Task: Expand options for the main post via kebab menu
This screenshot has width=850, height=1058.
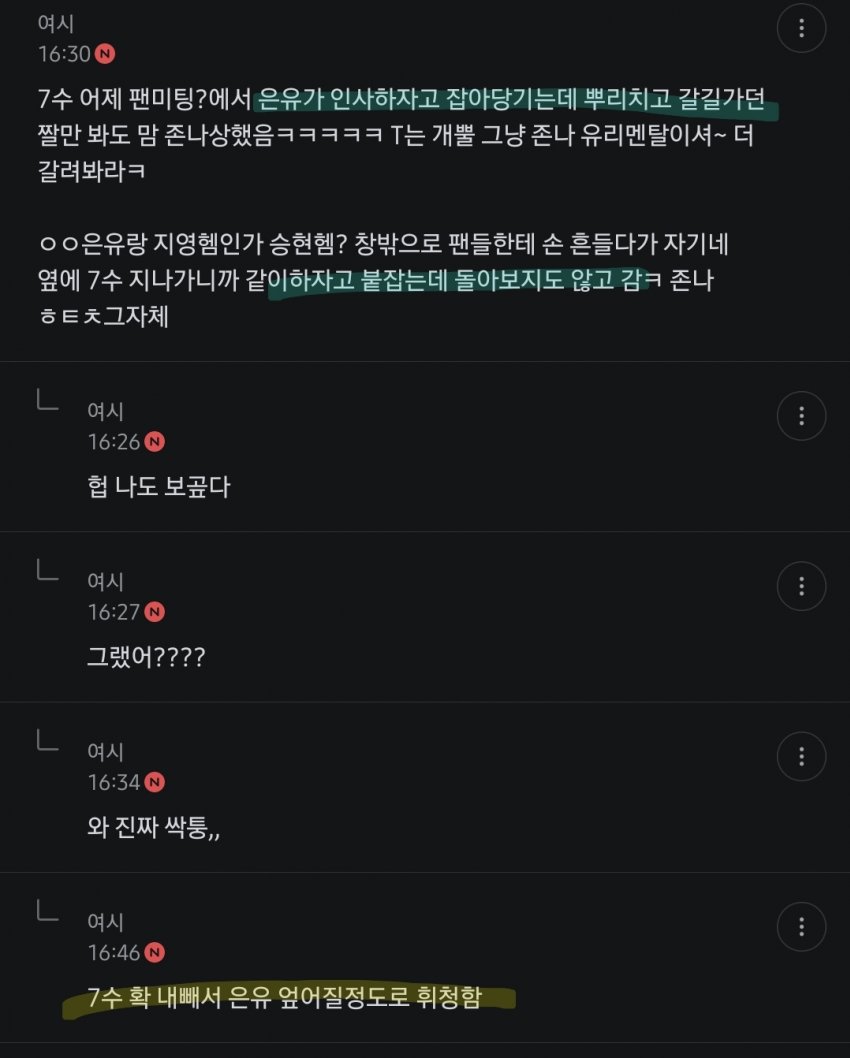Action: [x=801, y=29]
